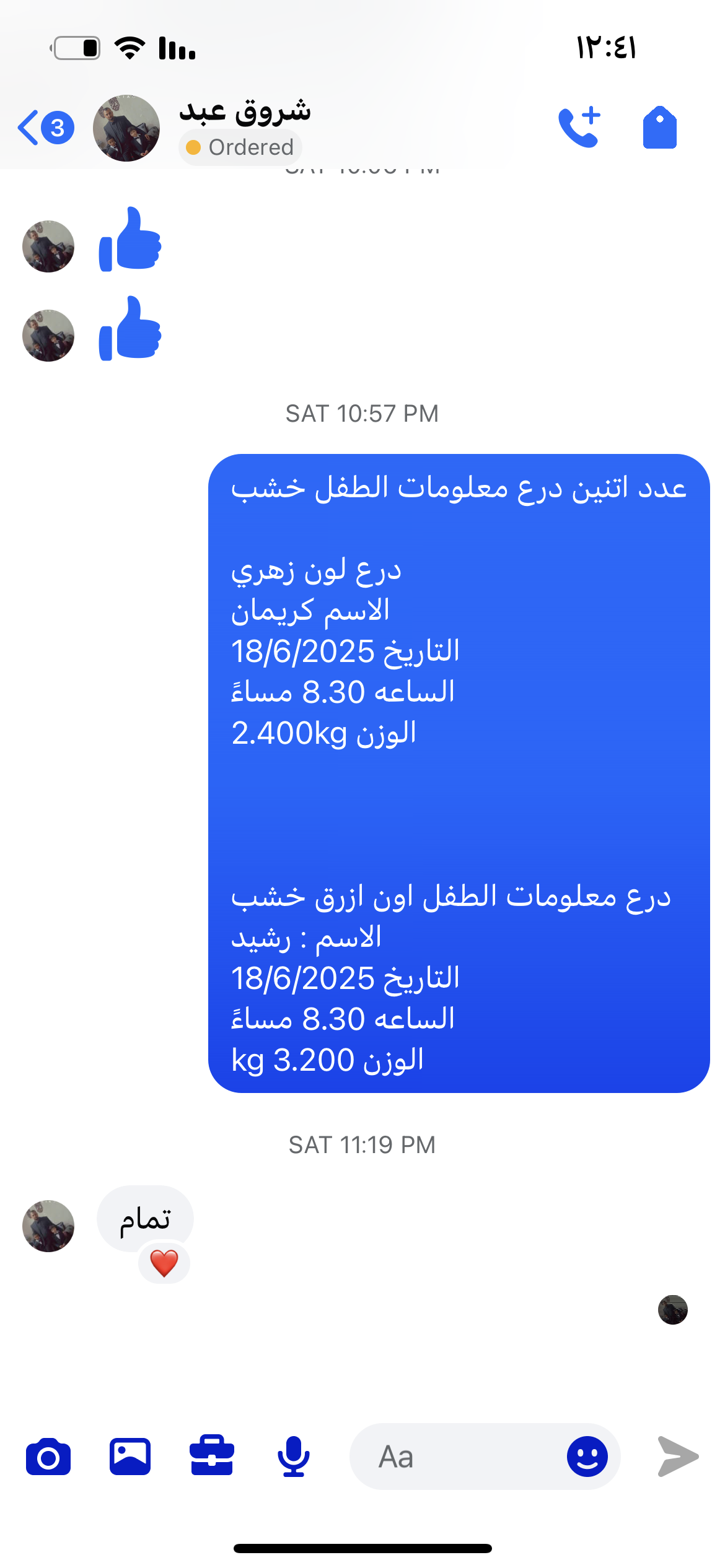Start a call with شروق عبد
Screen dimensions: 725x1568
tap(579, 128)
